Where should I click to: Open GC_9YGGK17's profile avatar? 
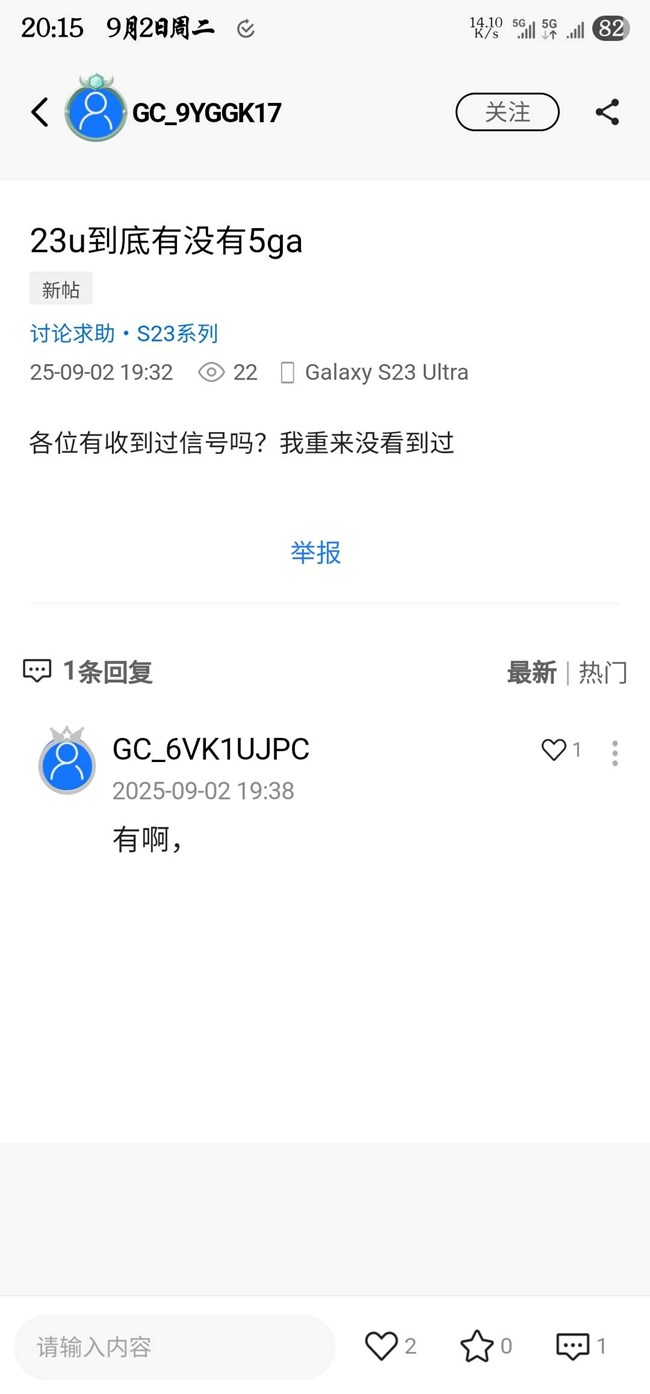96,109
